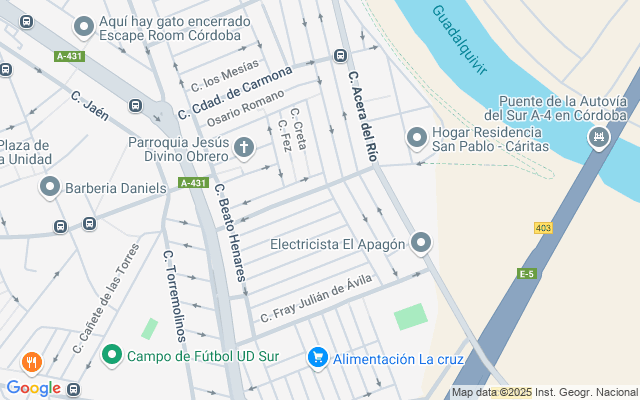Open the Barberia Daniels place marker
Image resolution: width=640 pixels, height=400 pixels.
coord(49,187)
